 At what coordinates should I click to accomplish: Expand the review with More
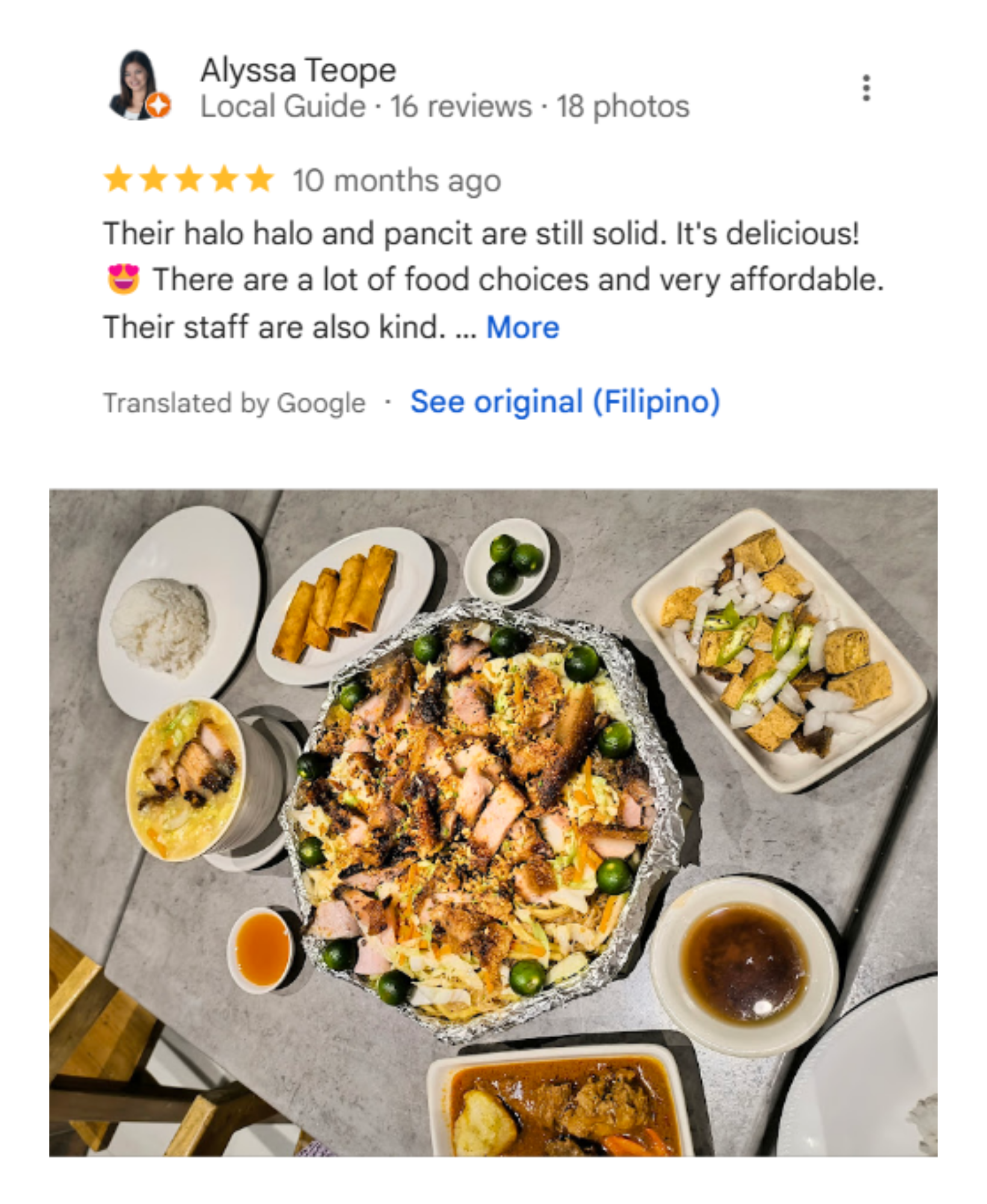522,327
